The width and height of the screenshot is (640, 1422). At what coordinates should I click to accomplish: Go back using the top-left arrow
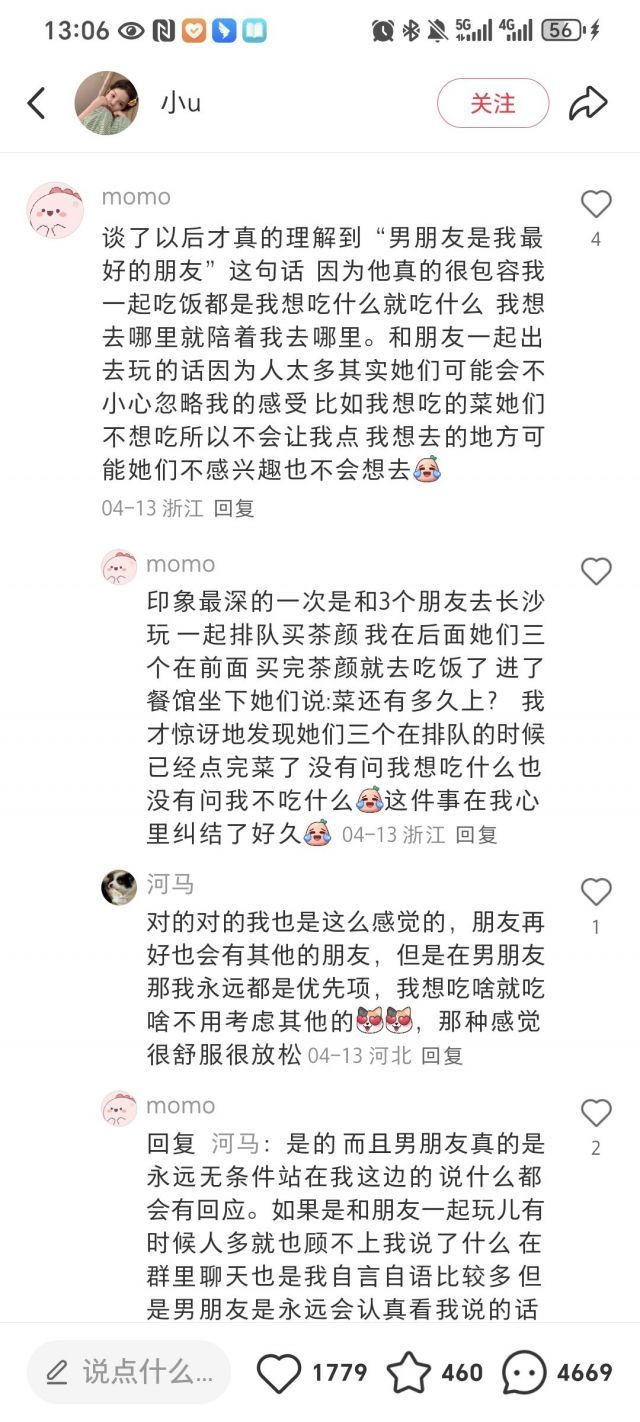(x=37, y=103)
